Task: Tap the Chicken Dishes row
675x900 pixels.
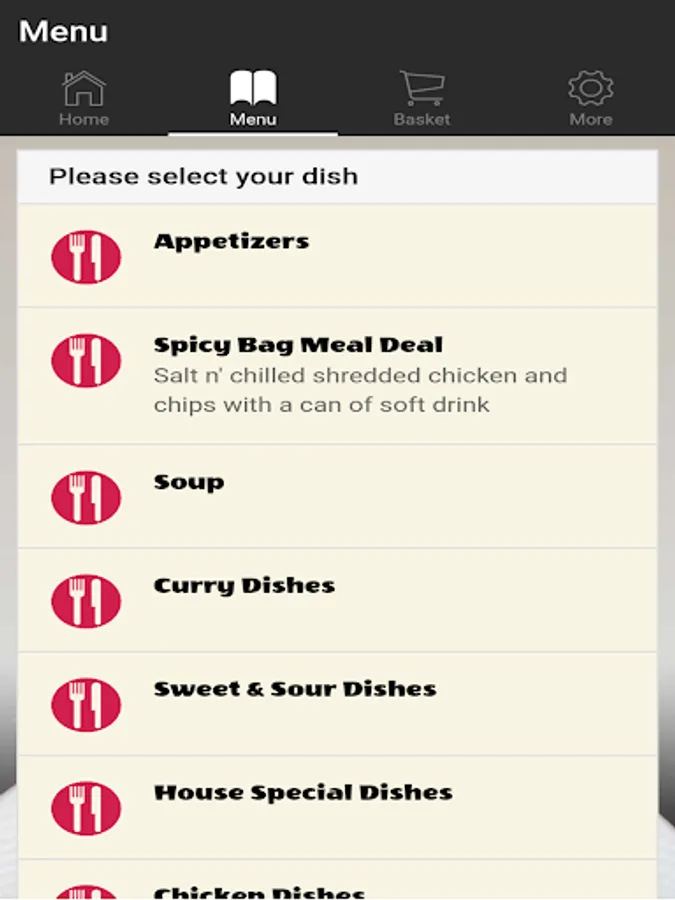Action: click(338, 880)
